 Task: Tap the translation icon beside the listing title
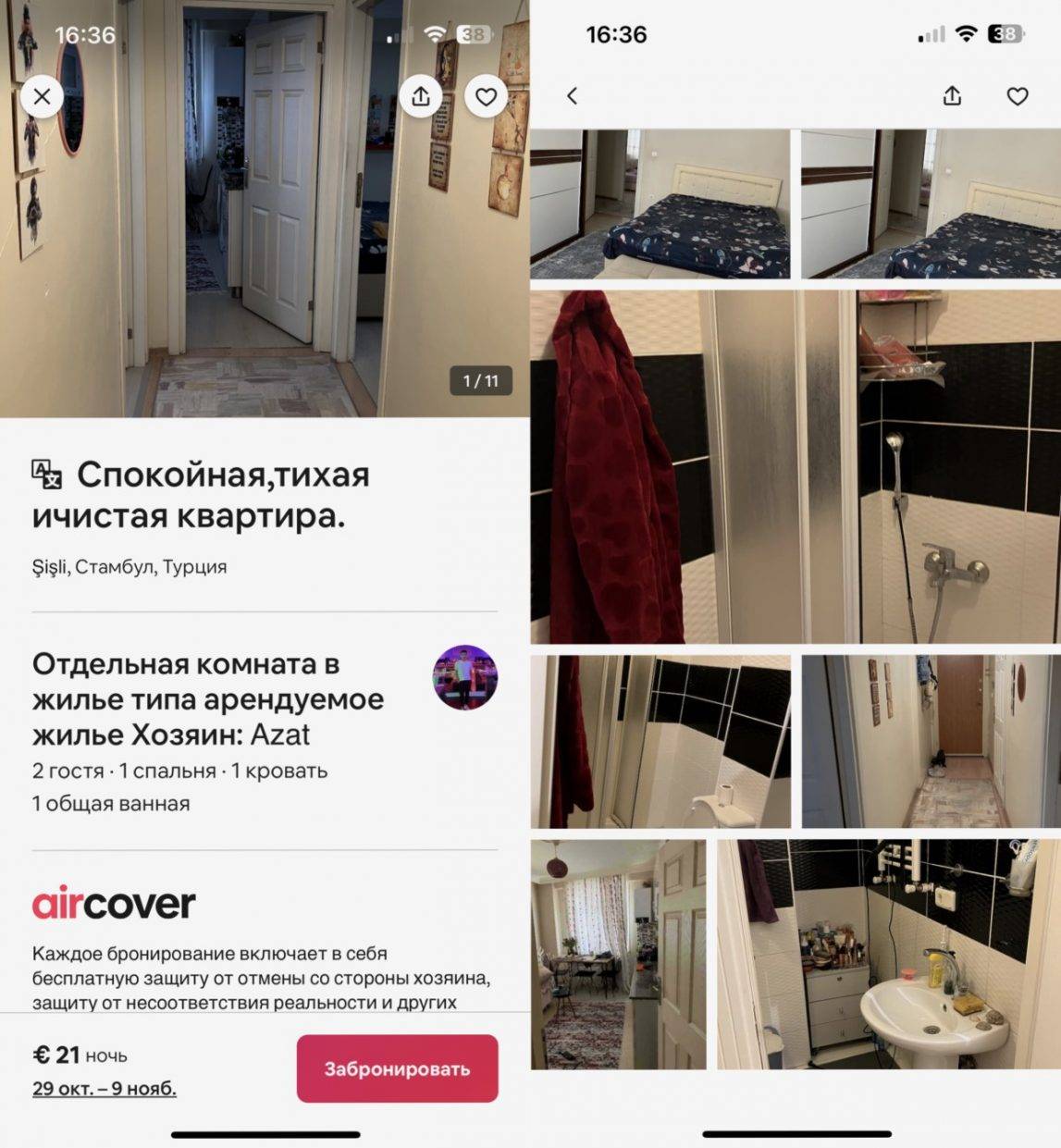(47, 474)
